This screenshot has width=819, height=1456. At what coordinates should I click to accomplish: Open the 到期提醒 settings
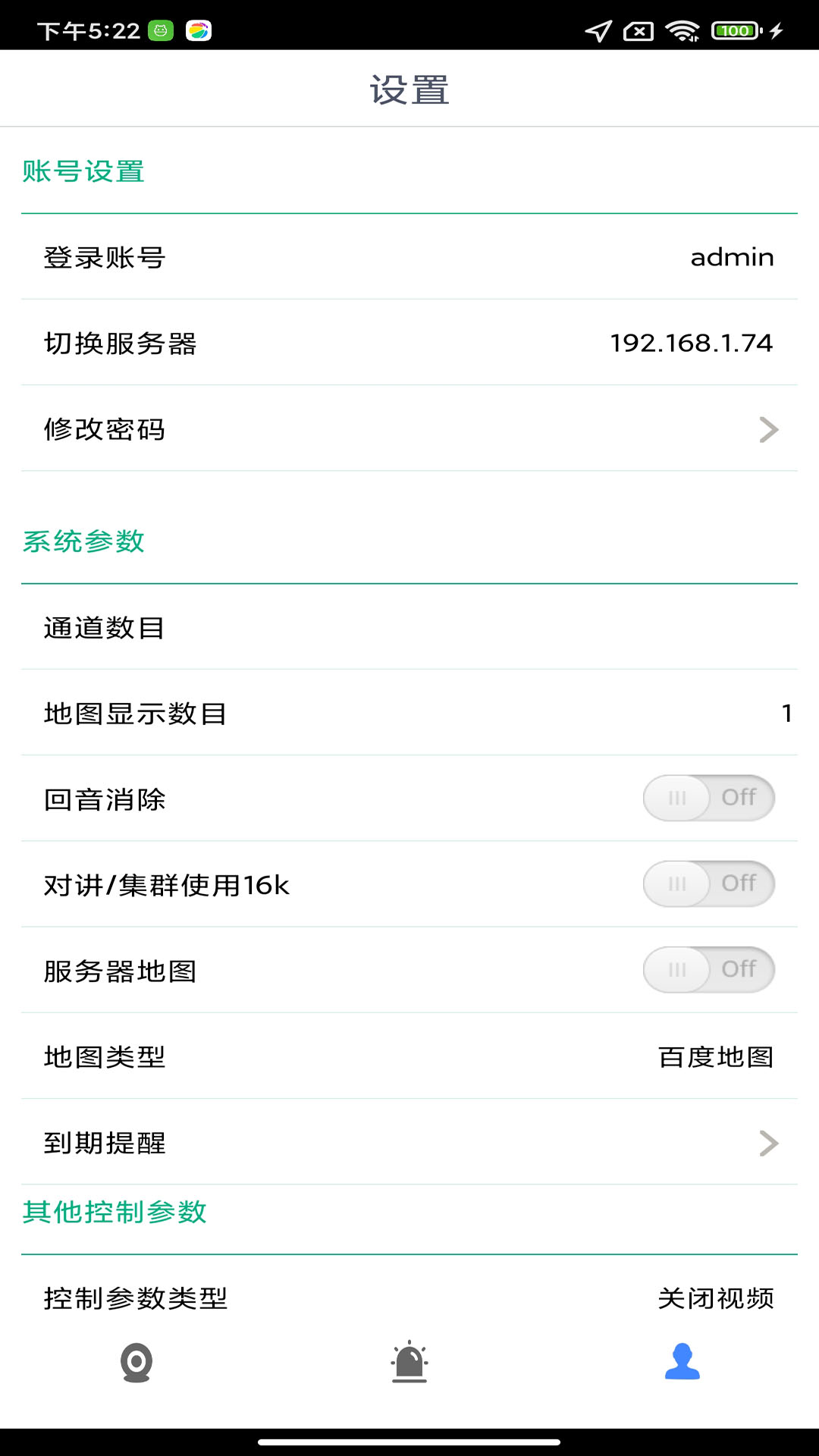coord(409,1142)
